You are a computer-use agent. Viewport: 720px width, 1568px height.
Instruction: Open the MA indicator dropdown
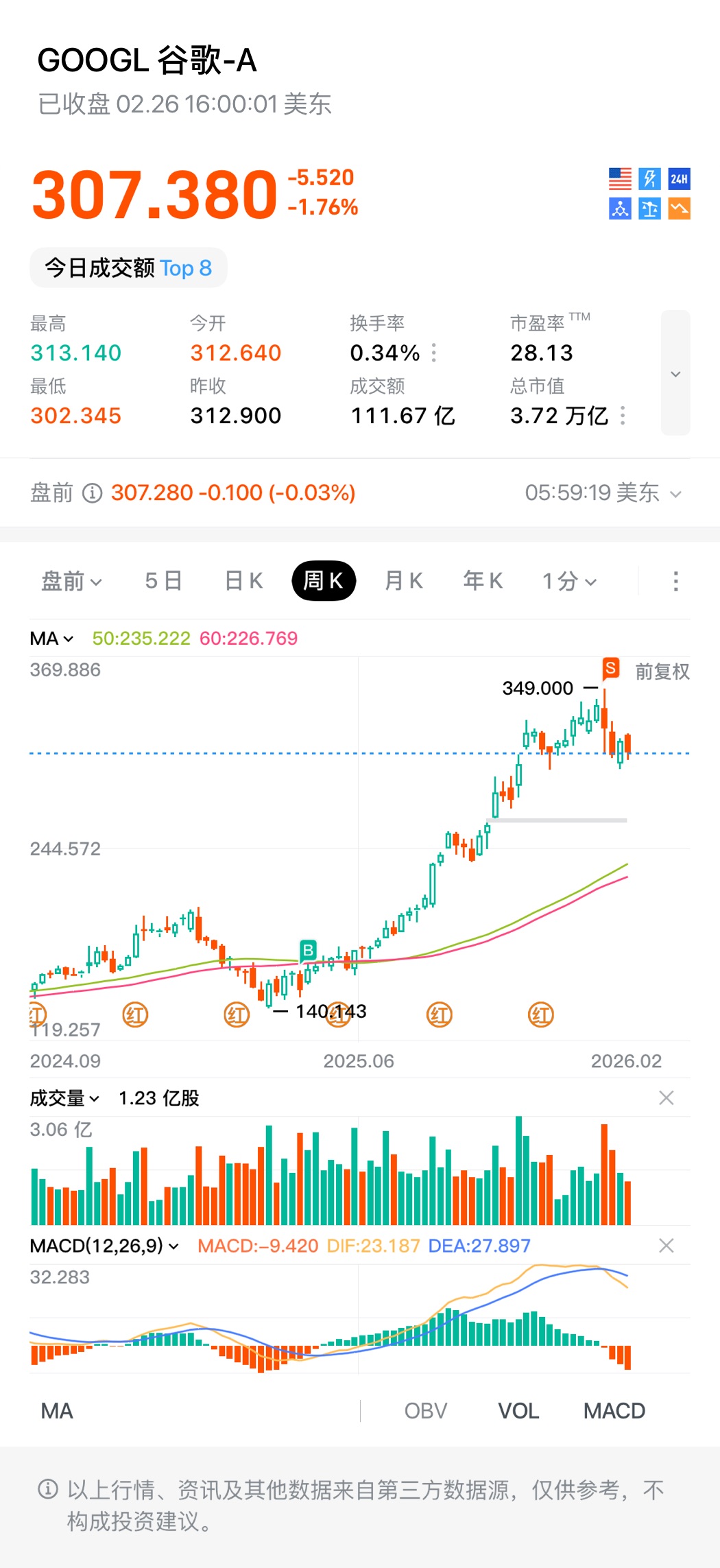click(51, 639)
